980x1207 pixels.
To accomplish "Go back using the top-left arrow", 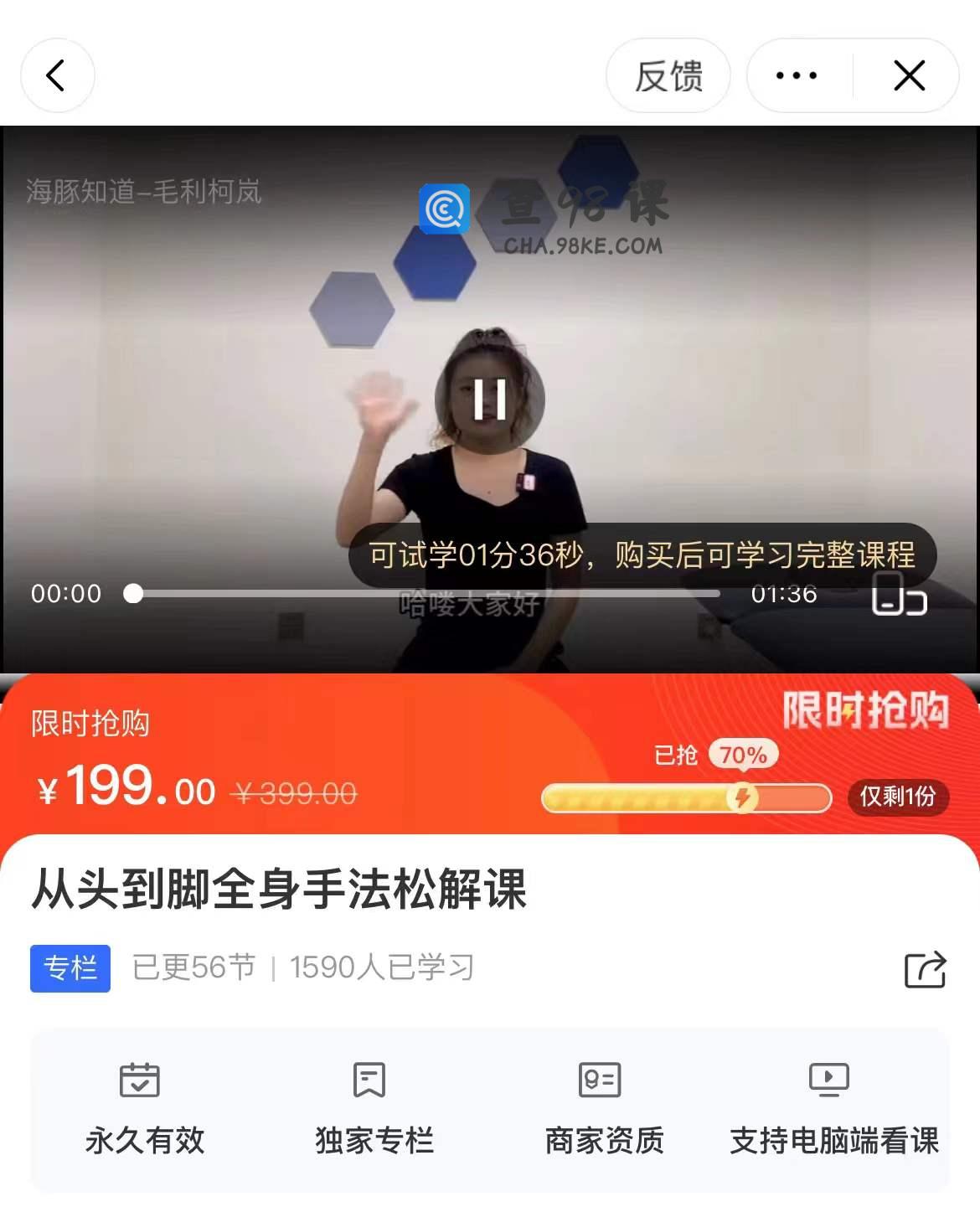I will point(57,76).
